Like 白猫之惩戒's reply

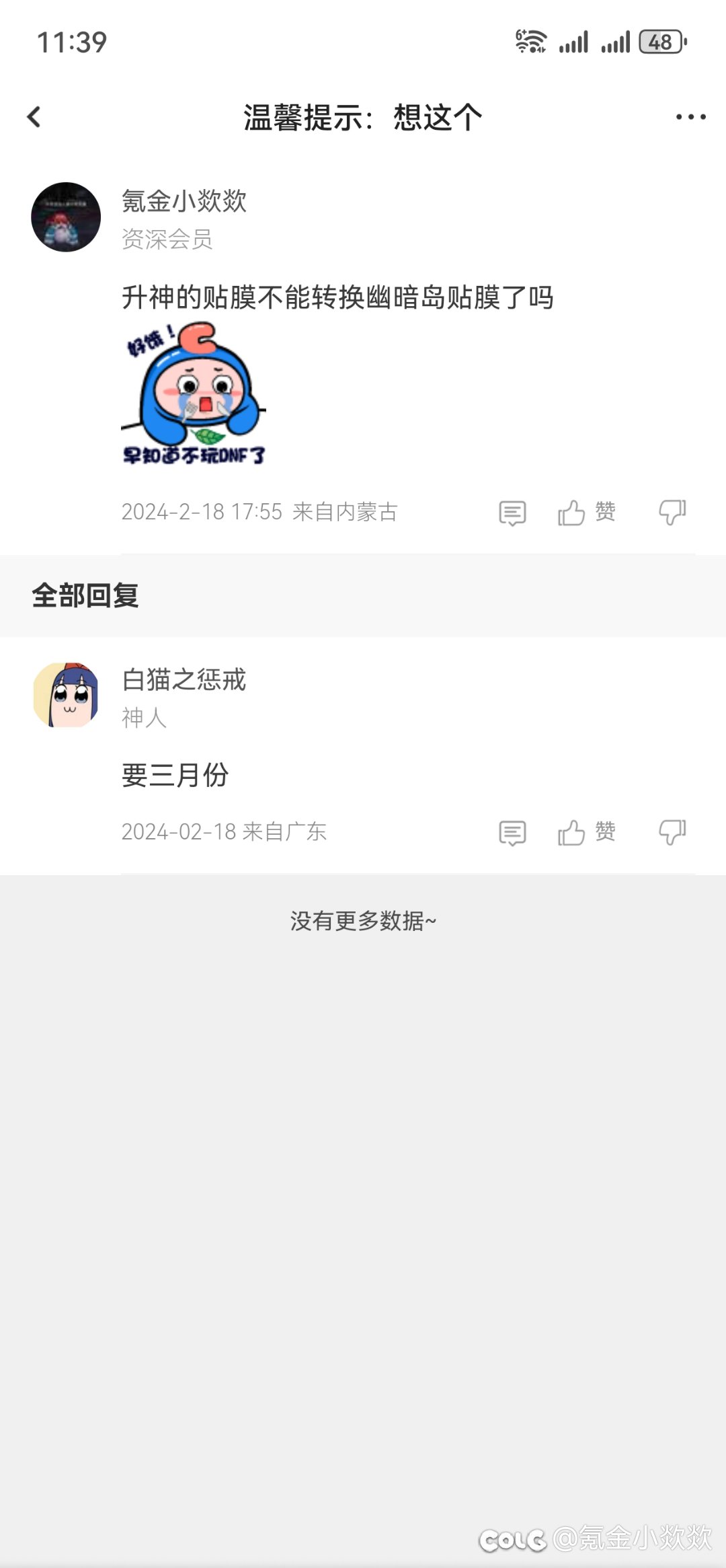(586, 833)
